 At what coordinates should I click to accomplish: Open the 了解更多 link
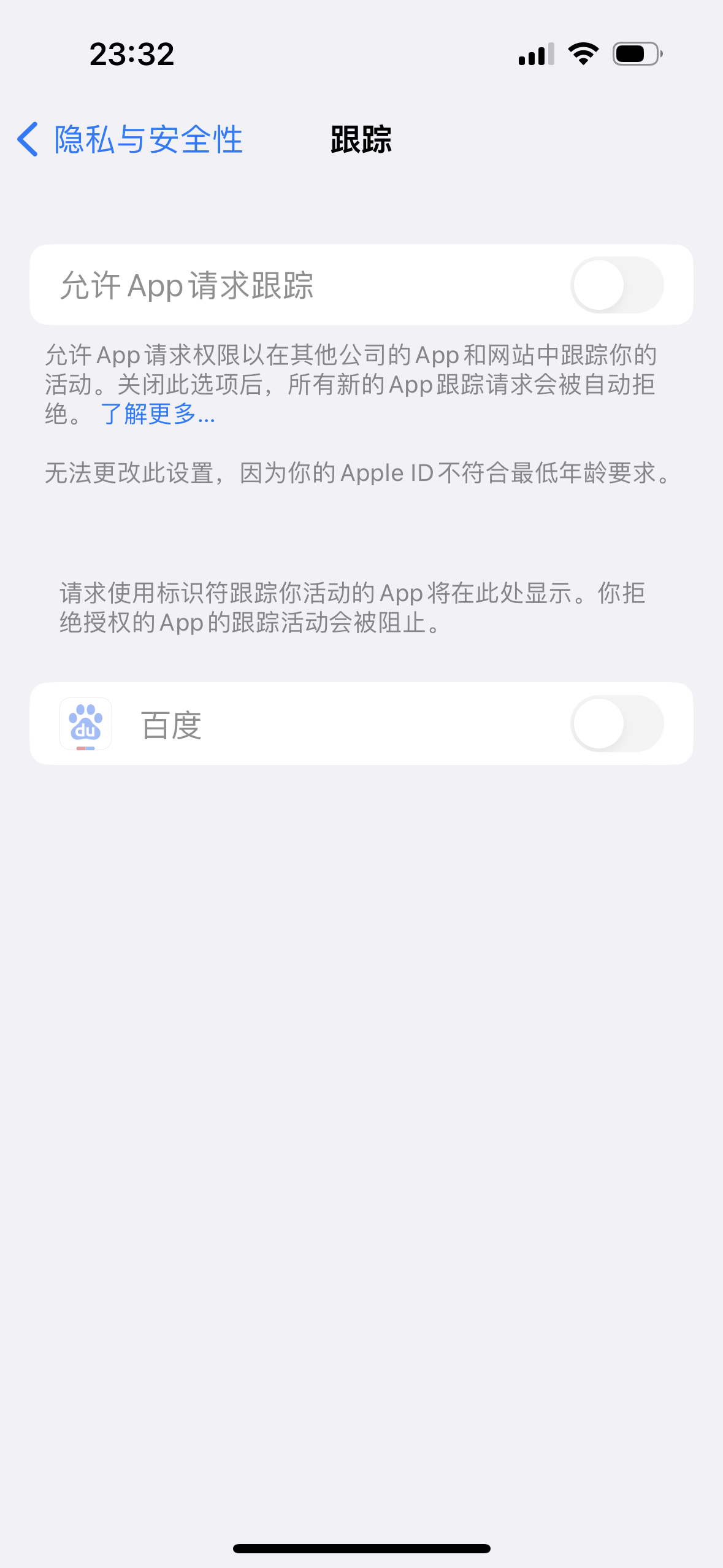(x=158, y=415)
